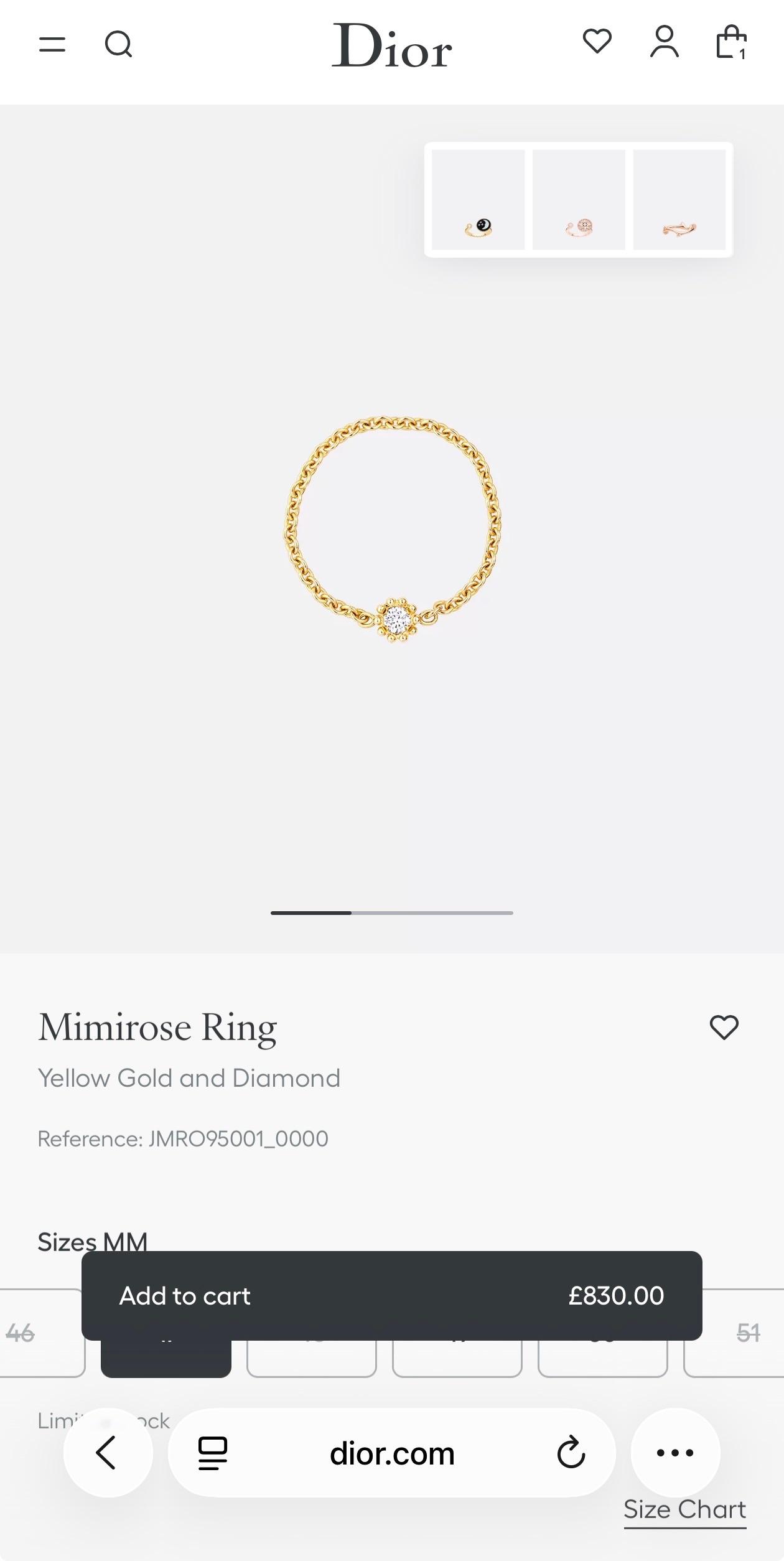This screenshot has height=1561, width=784.
Task: Open the site search
Action: [118, 44]
